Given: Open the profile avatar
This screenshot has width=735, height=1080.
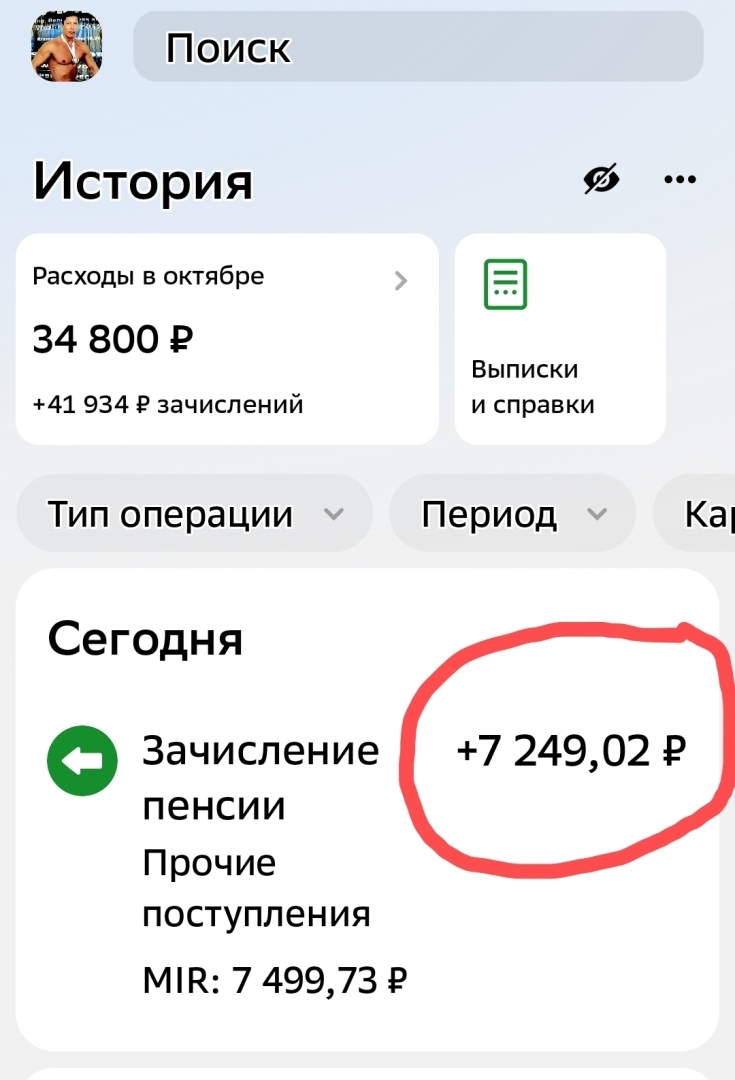Looking at the screenshot, I should 69,47.
